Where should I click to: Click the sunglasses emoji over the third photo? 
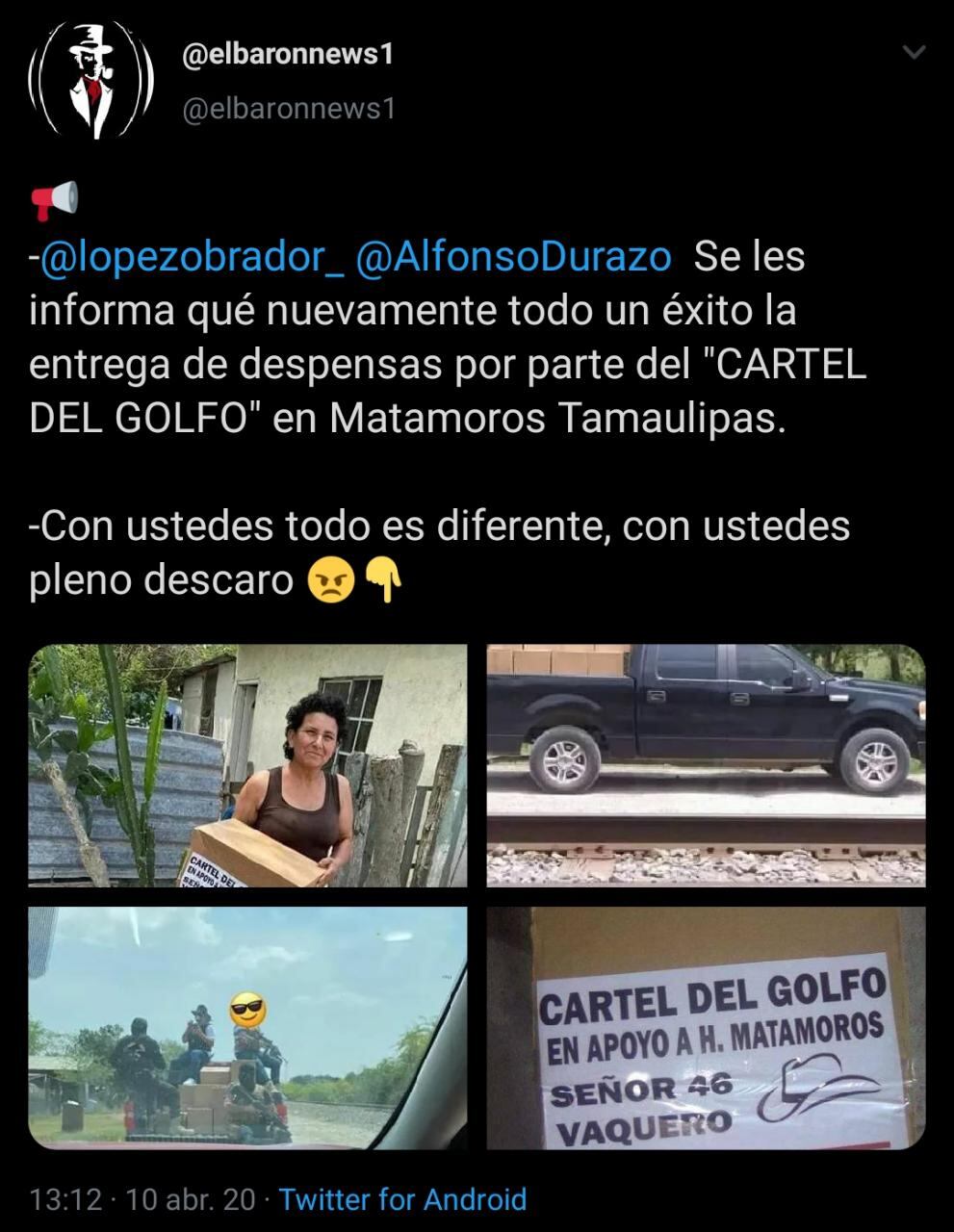247,1009
